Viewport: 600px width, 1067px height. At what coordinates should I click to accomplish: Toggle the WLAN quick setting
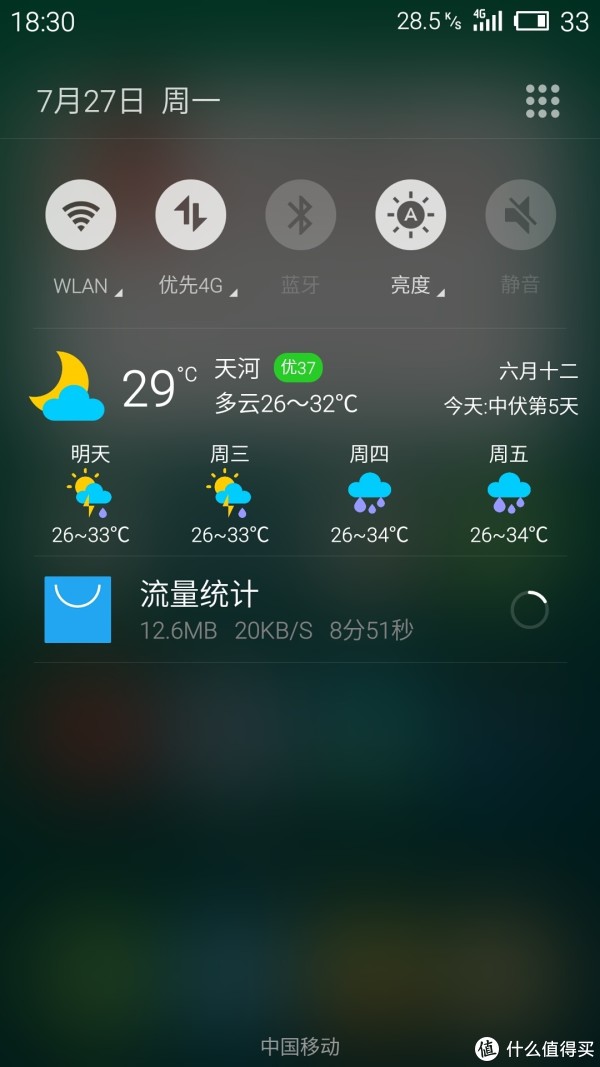click(x=81, y=214)
